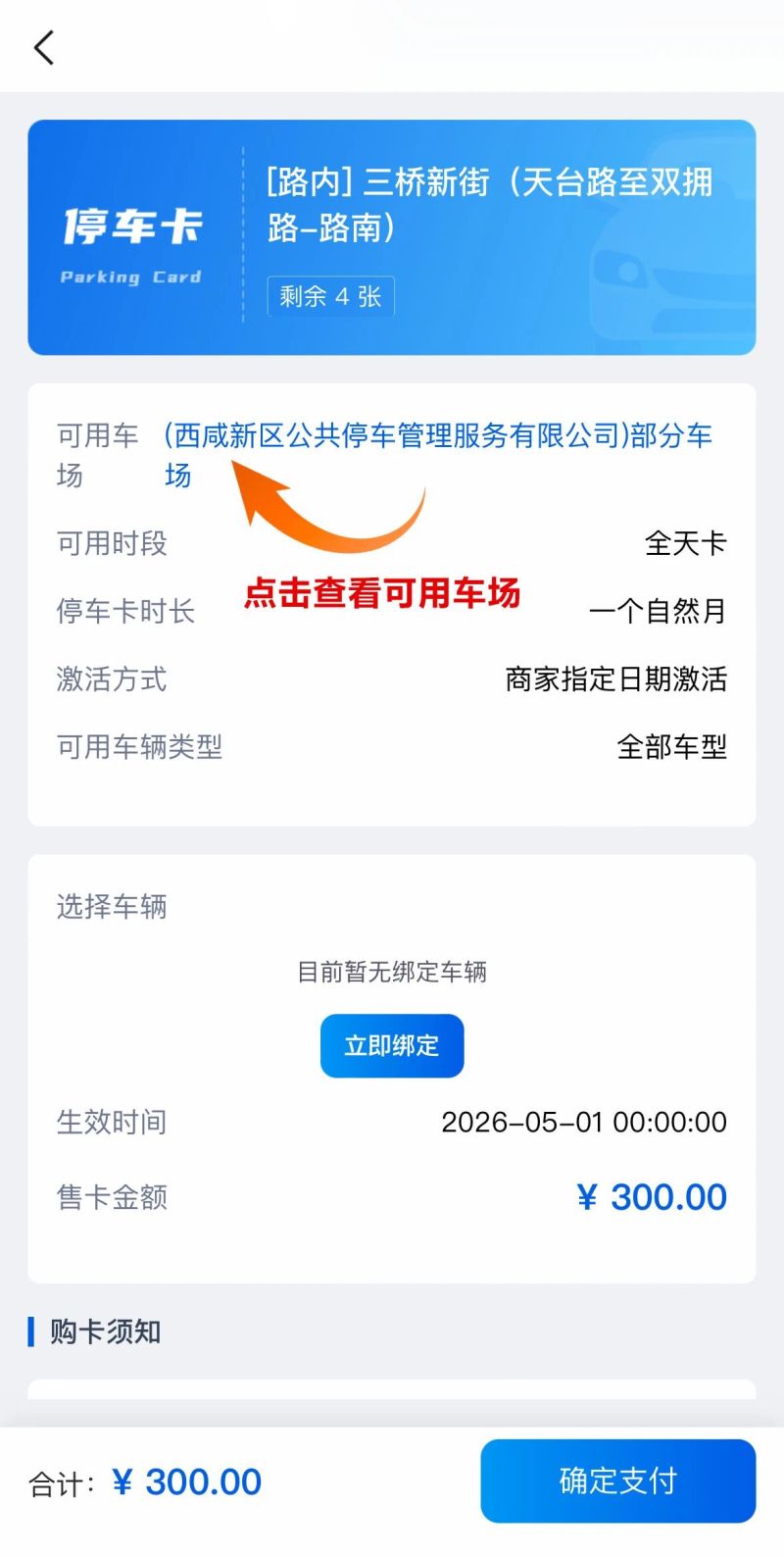The image size is (784, 1557).
Task: Open the available parking lots link
Action: pos(437,436)
